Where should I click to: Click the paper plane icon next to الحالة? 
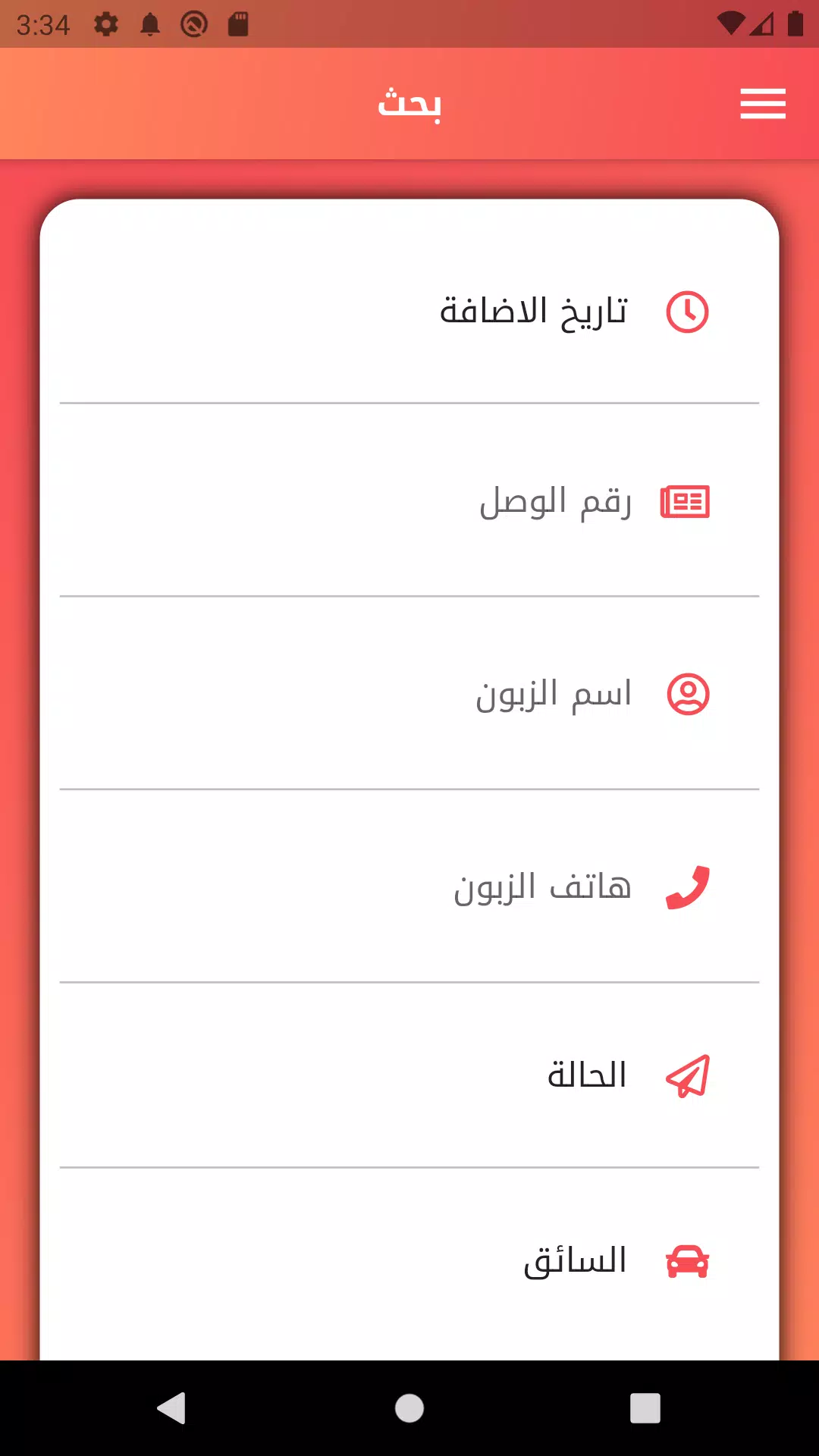pyautogui.click(x=686, y=1075)
